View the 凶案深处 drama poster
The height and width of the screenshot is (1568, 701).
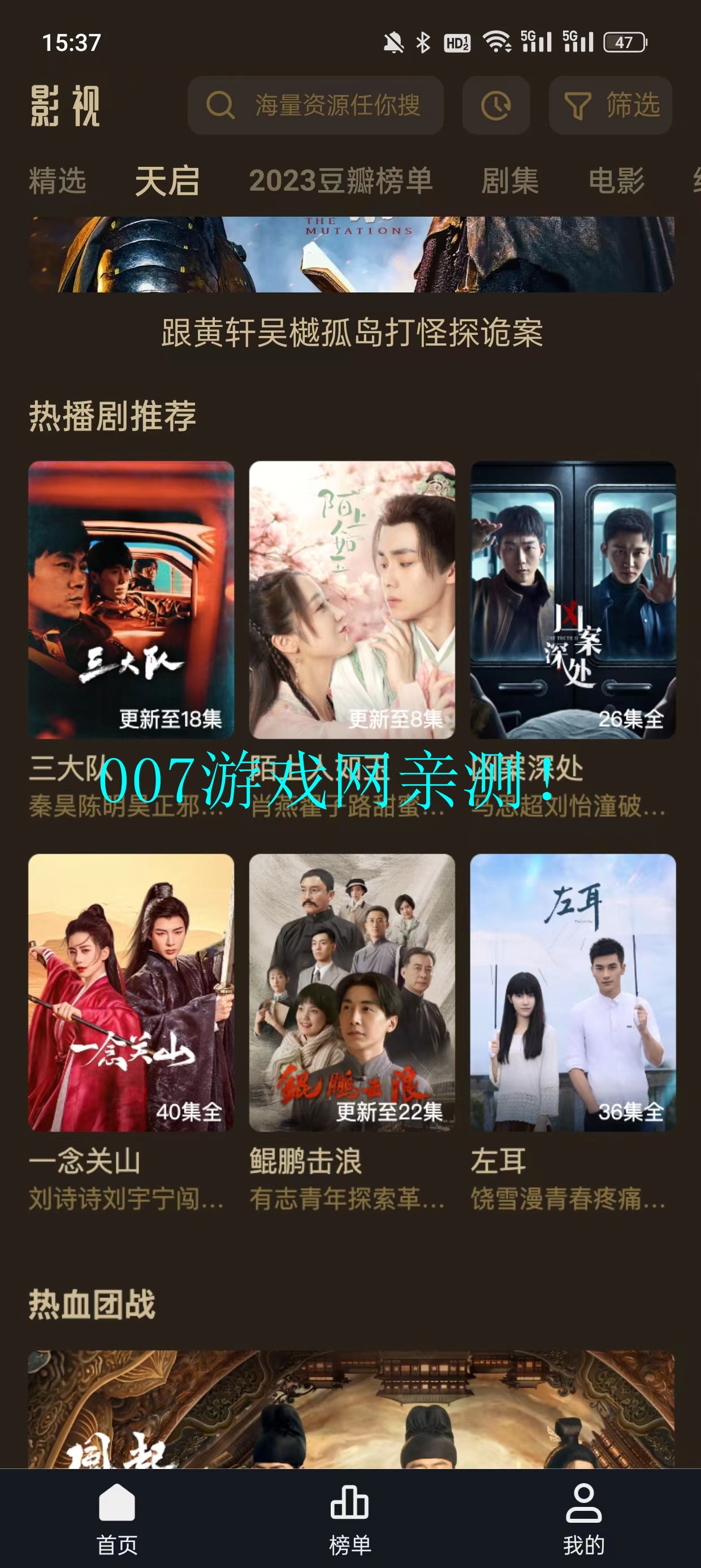[x=573, y=600]
